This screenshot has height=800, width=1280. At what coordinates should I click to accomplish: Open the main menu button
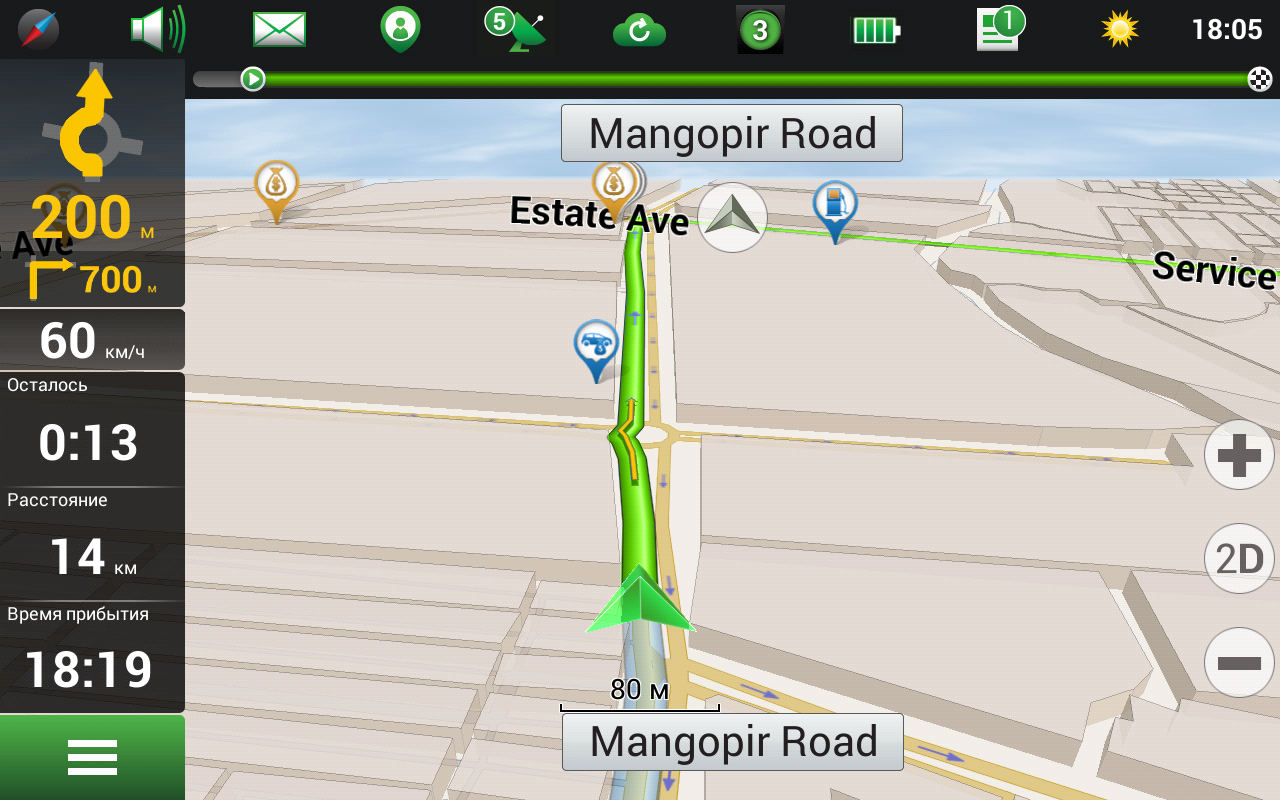92,757
